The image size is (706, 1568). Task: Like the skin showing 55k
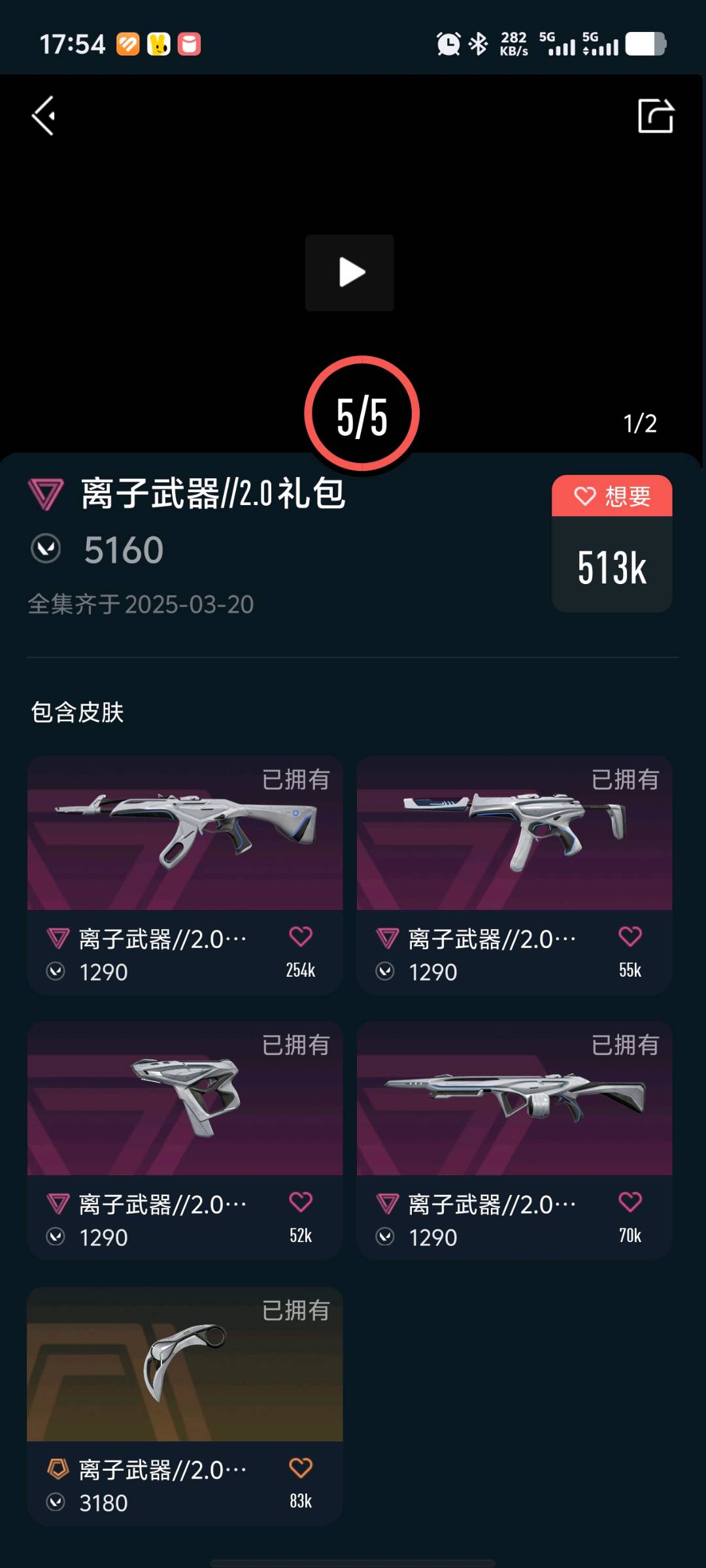pyautogui.click(x=630, y=937)
